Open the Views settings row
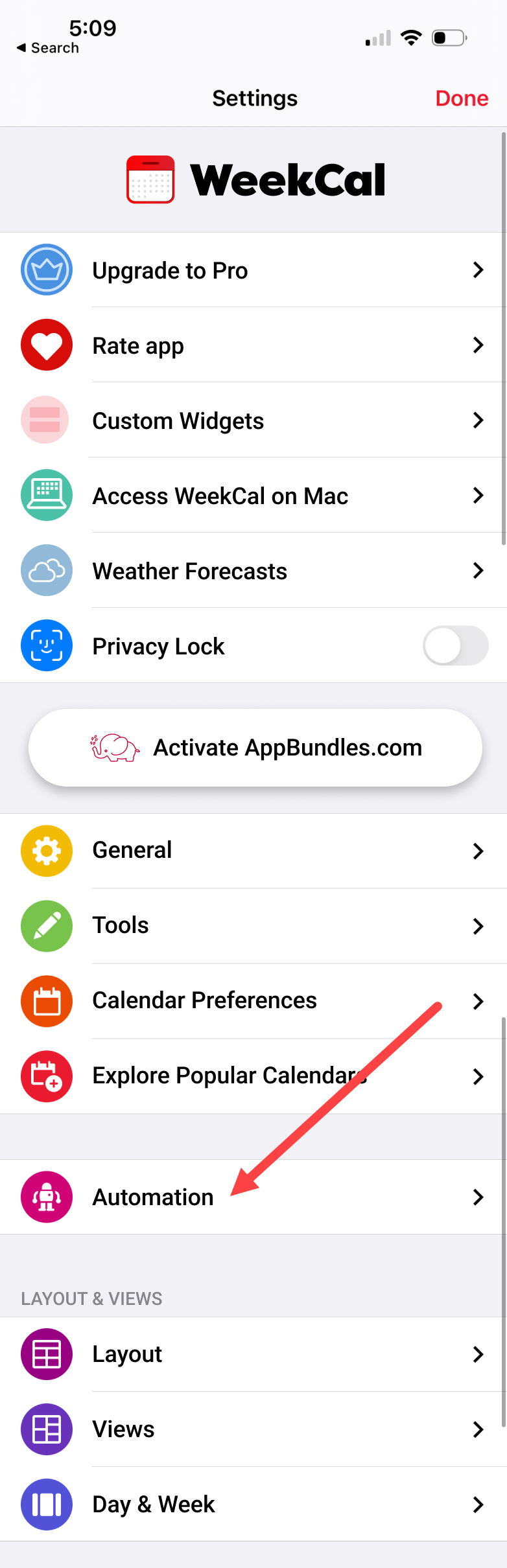This screenshot has height=1568, width=507. 253,1429
